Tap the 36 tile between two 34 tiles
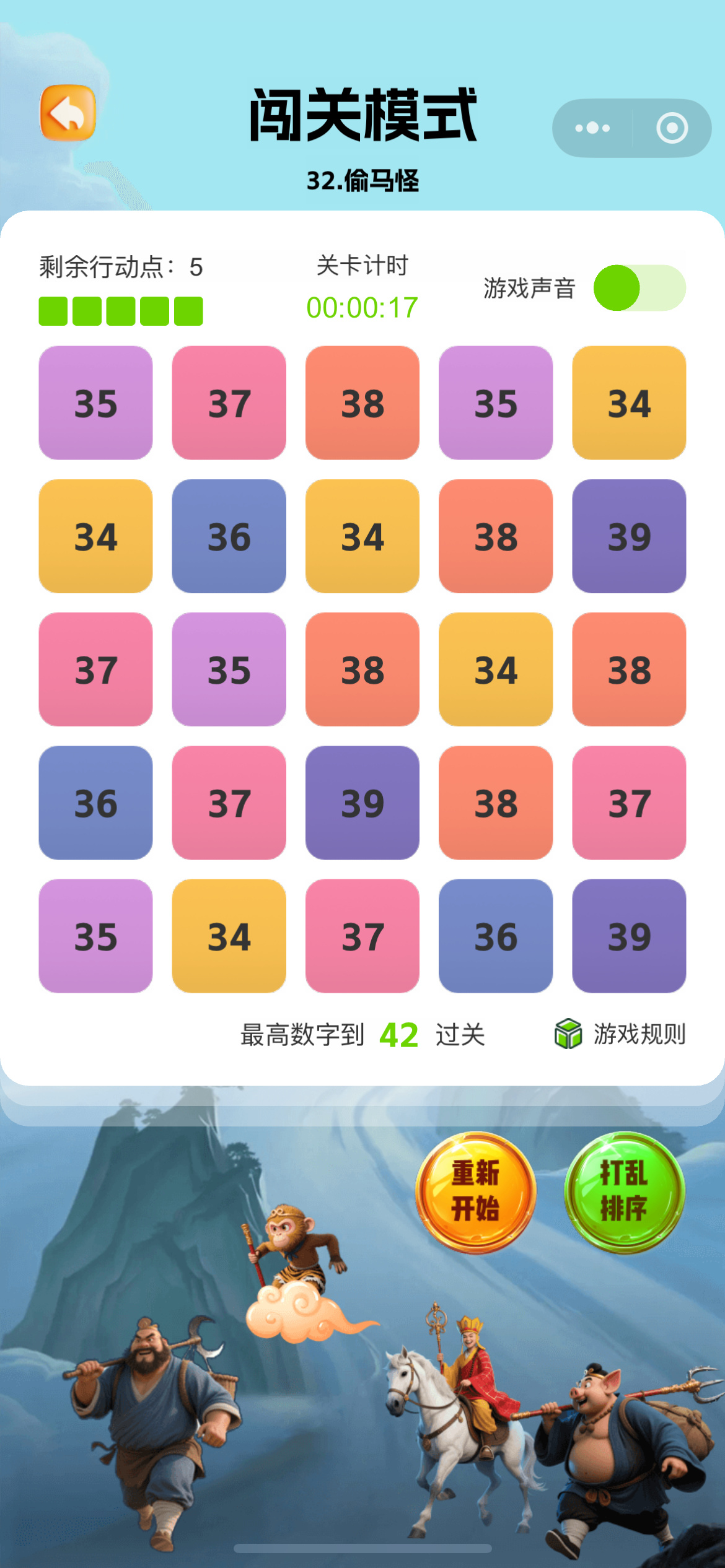Image resolution: width=725 pixels, height=1568 pixels. (x=229, y=536)
